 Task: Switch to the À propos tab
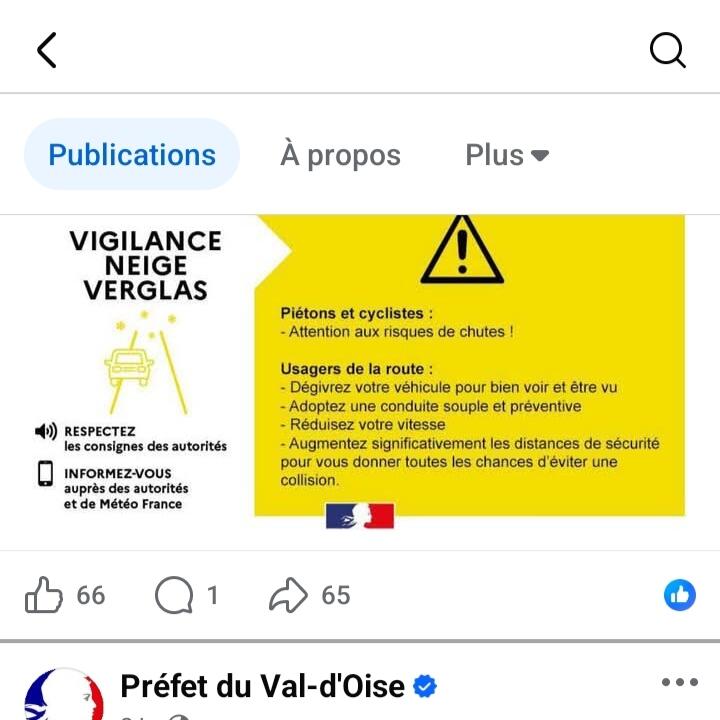pyautogui.click(x=340, y=155)
